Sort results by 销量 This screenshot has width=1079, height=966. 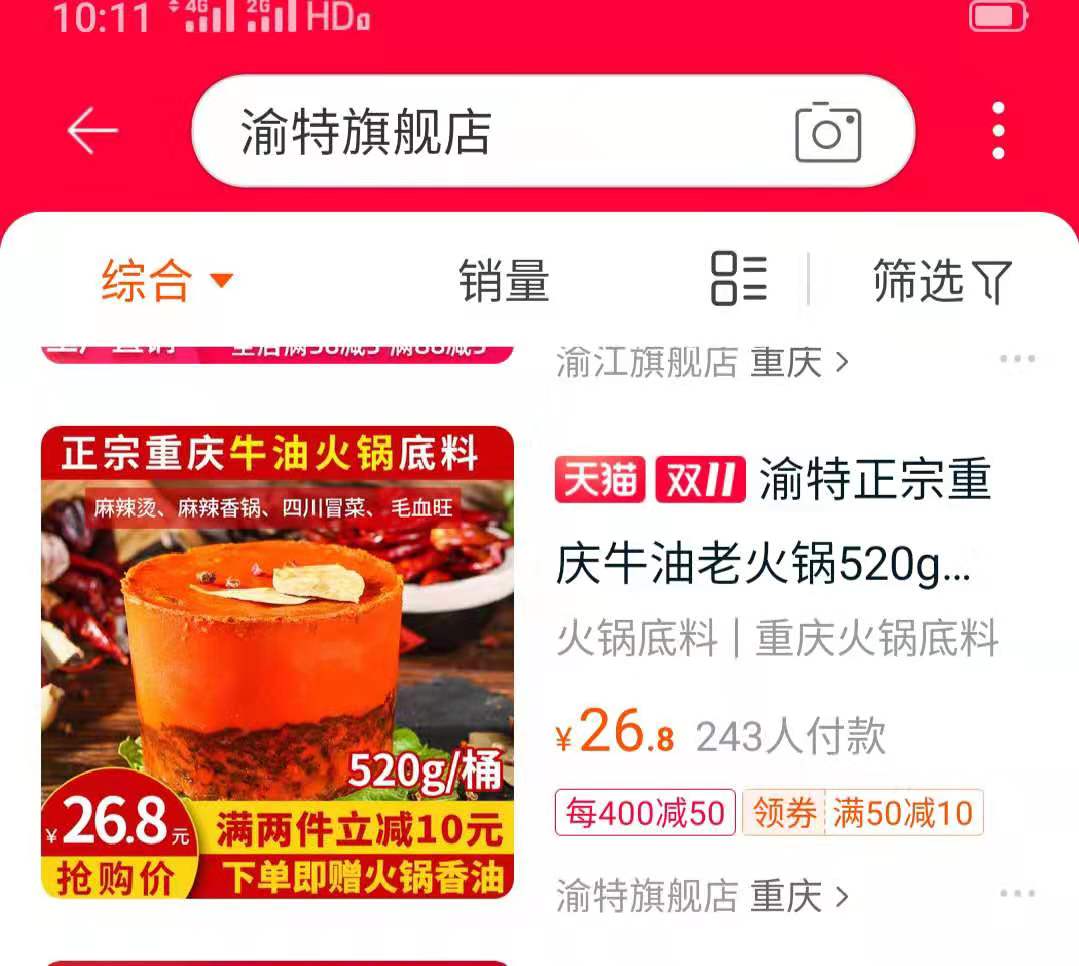click(504, 281)
